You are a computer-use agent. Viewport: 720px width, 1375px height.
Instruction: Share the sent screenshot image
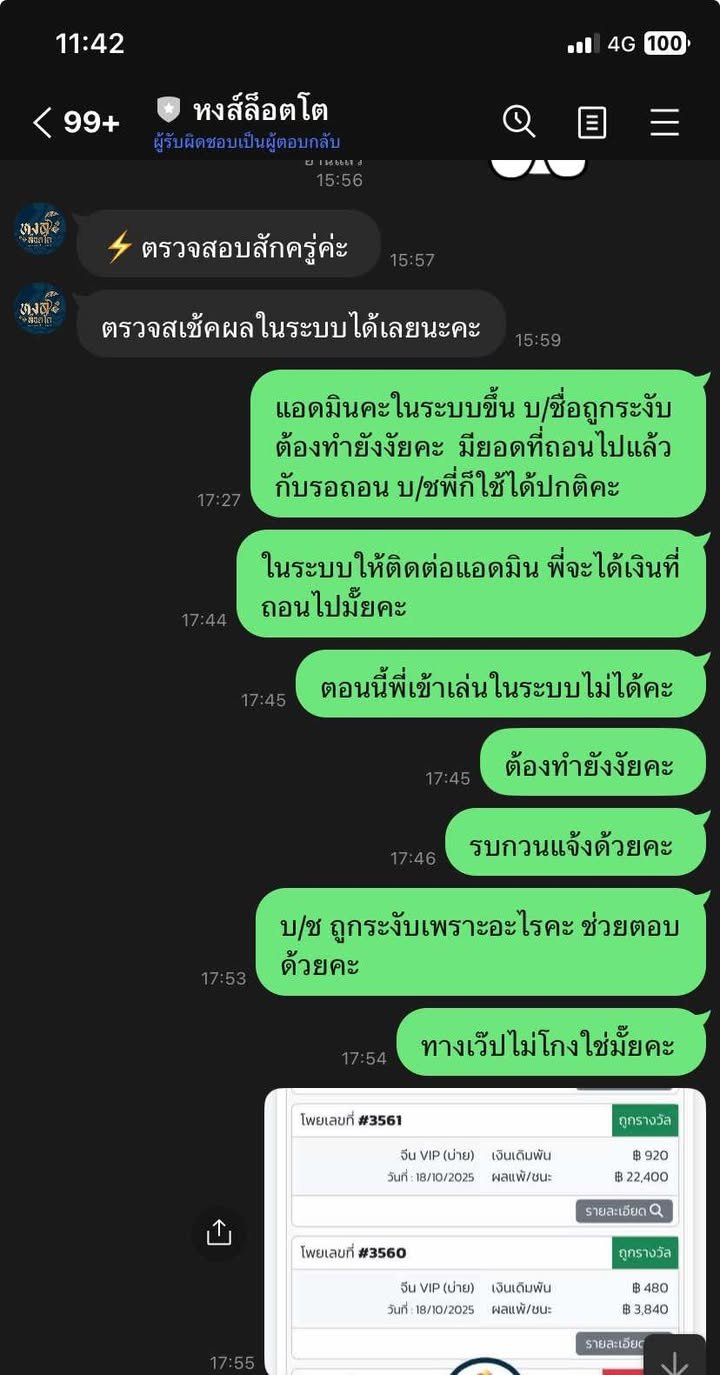pyautogui.click(x=218, y=1232)
